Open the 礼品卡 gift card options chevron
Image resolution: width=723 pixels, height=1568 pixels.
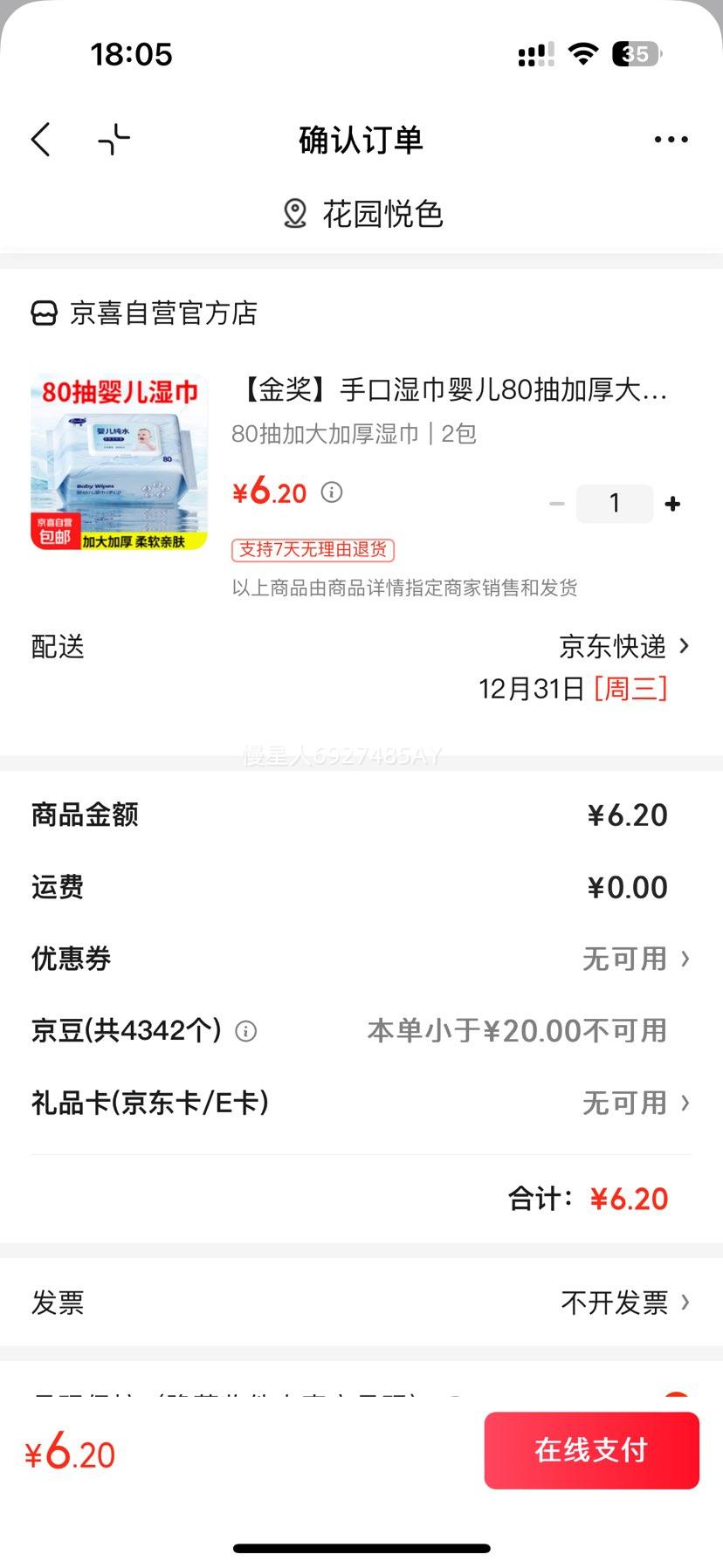pyautogui.click(x=685, y=1103)
